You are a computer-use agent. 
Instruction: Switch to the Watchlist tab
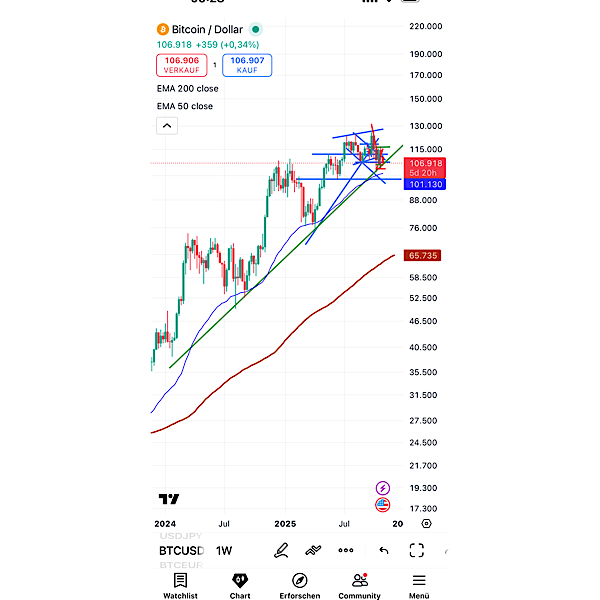(x=180, y=585)
